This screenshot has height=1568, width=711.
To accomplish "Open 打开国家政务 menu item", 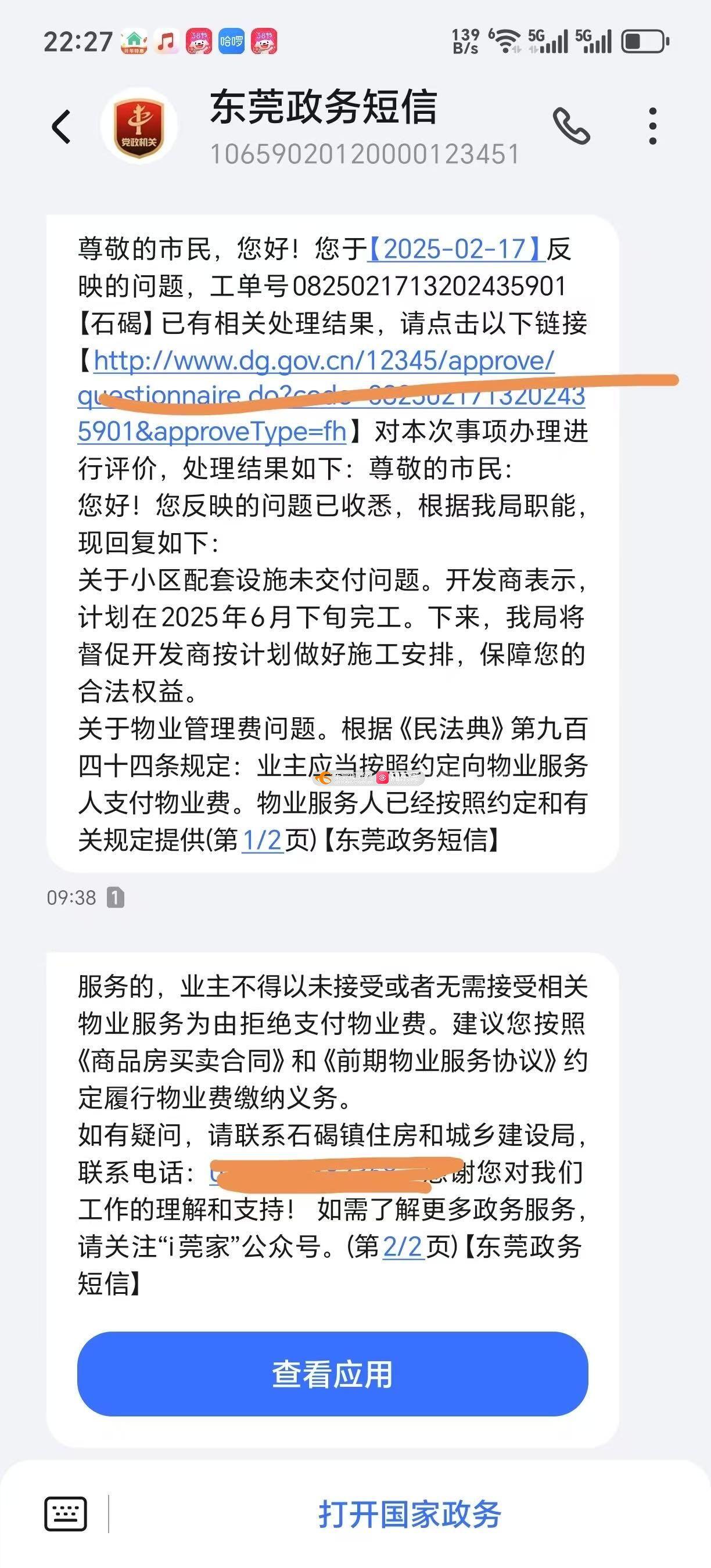I will [410, 1514].
